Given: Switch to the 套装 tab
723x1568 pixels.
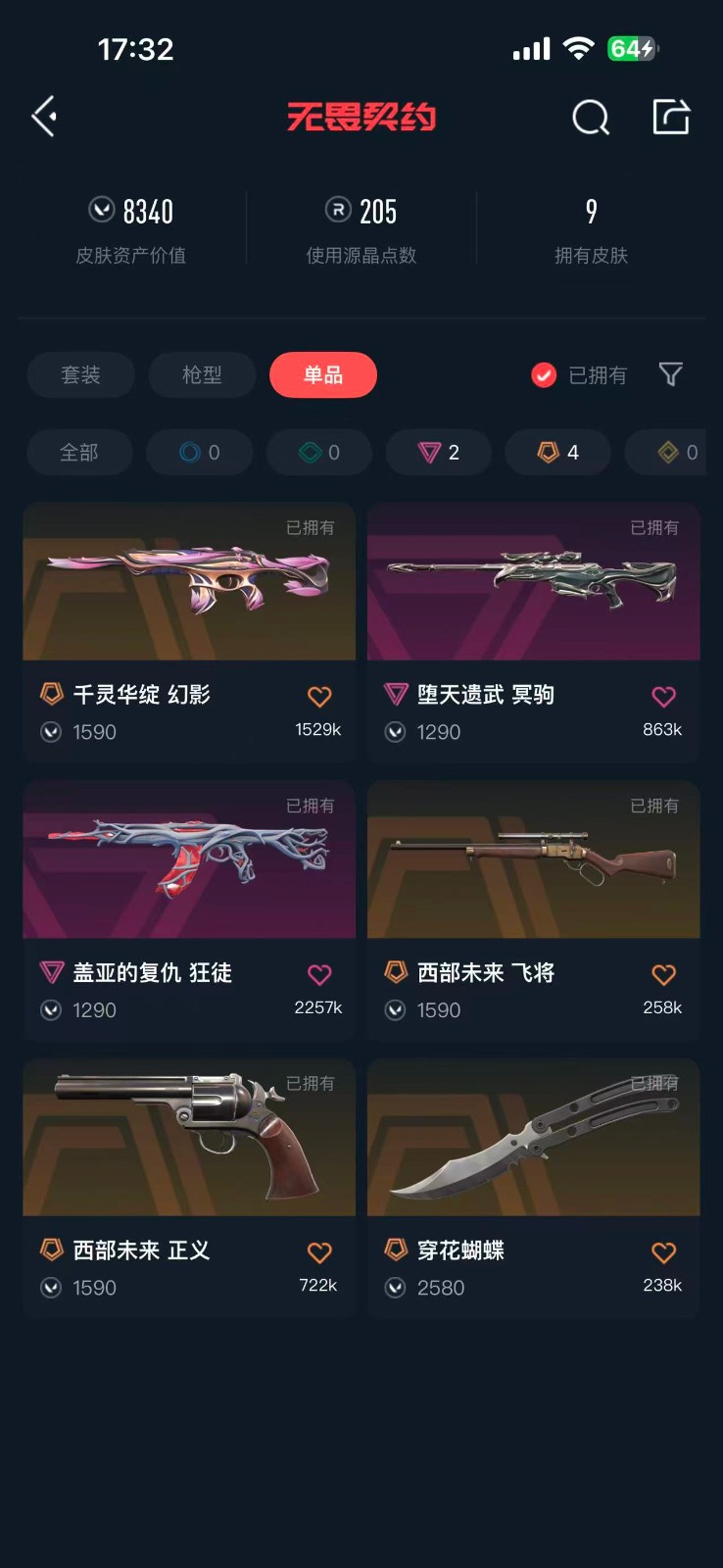Looking at the screenshot, I should 80,374.
